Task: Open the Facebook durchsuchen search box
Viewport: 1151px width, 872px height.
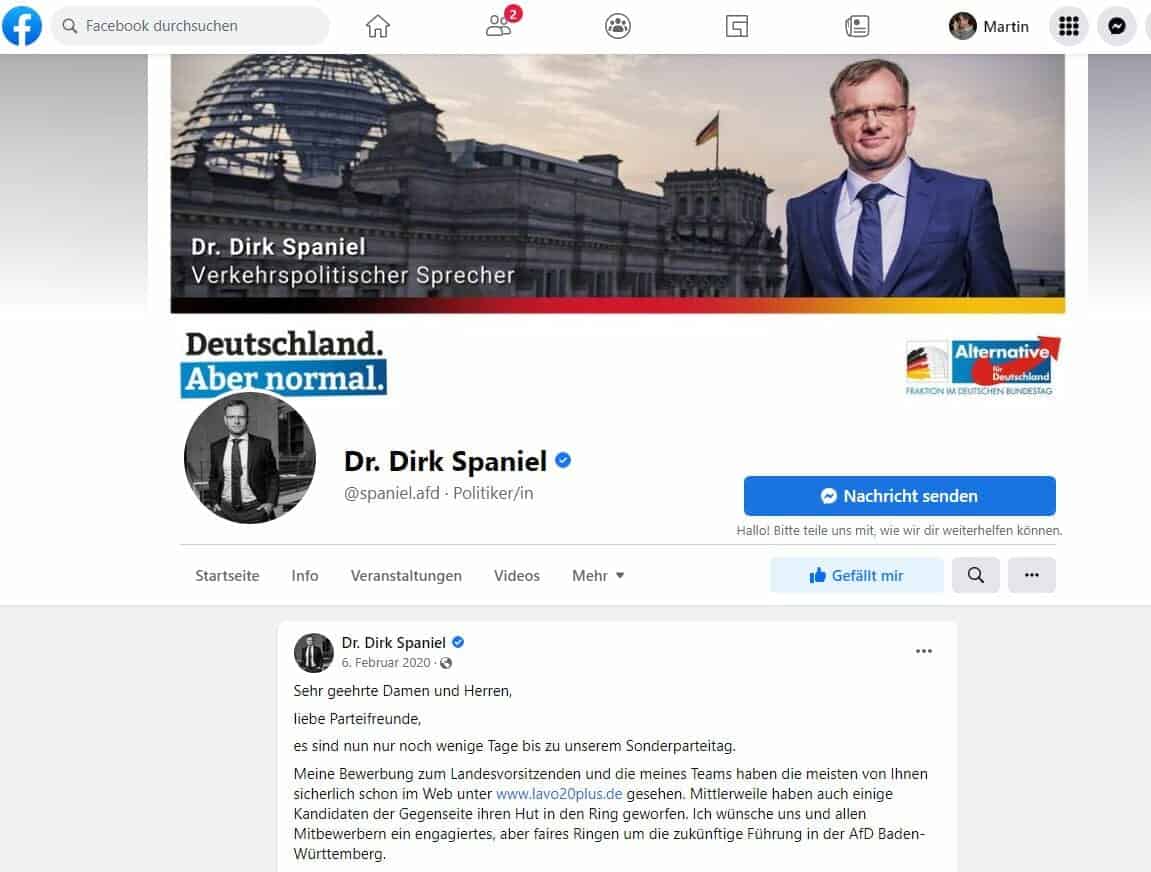Action: [190, 26]
